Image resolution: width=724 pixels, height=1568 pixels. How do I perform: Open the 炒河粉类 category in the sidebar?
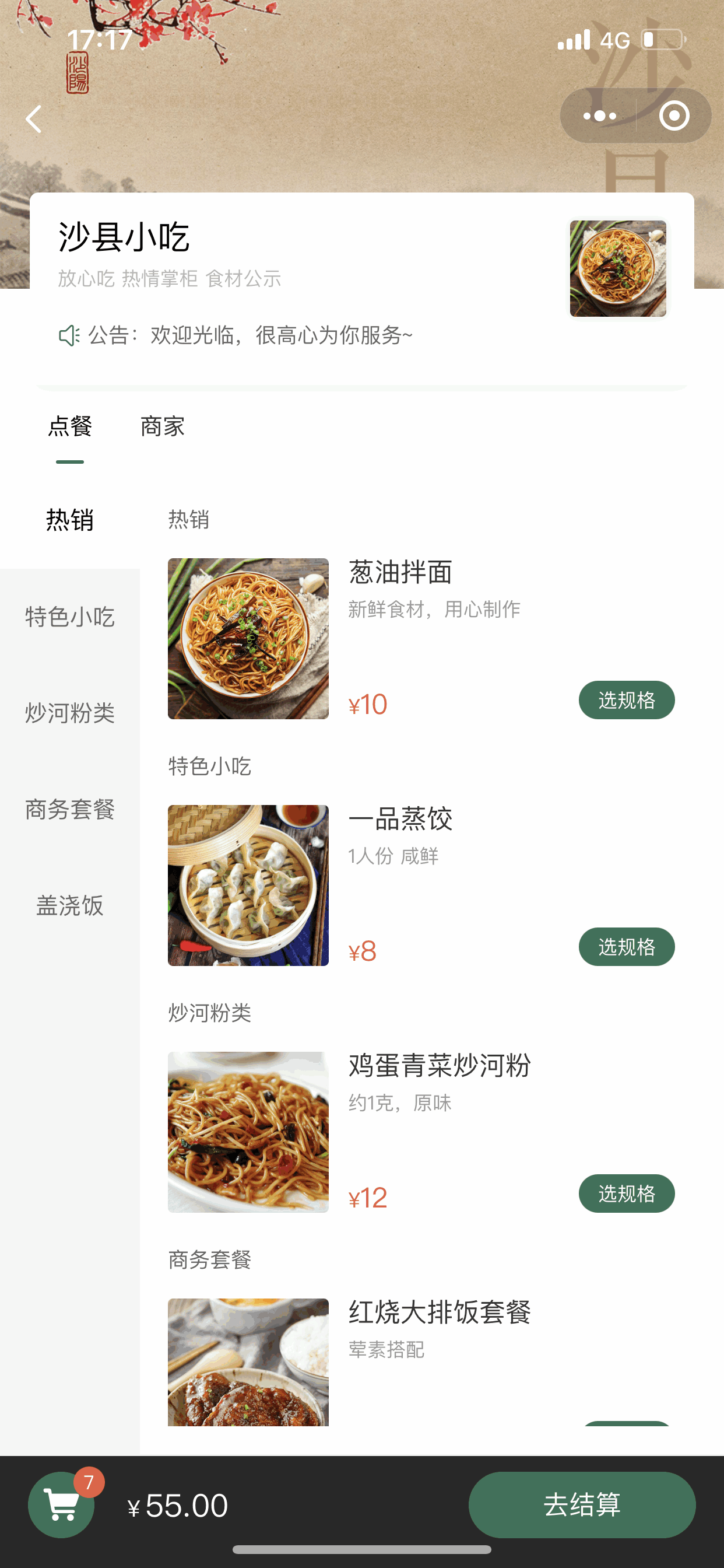click(x=70, y=713)
